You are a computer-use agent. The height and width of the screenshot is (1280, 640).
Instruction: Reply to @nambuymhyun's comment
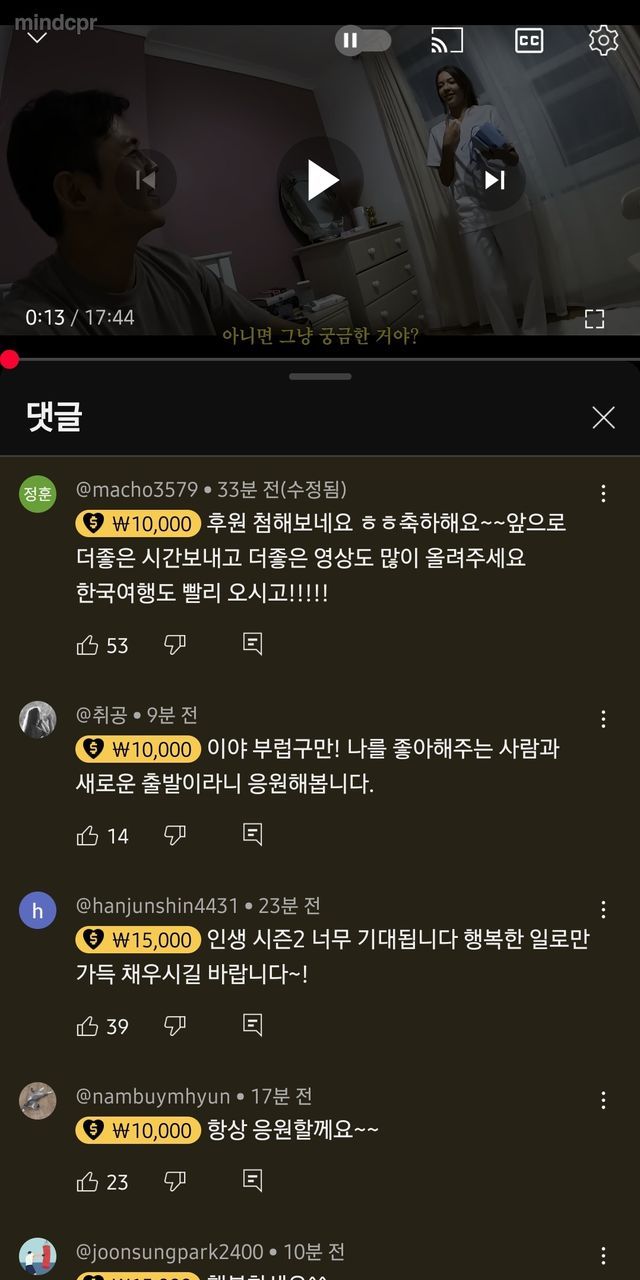coord(253,1181)
